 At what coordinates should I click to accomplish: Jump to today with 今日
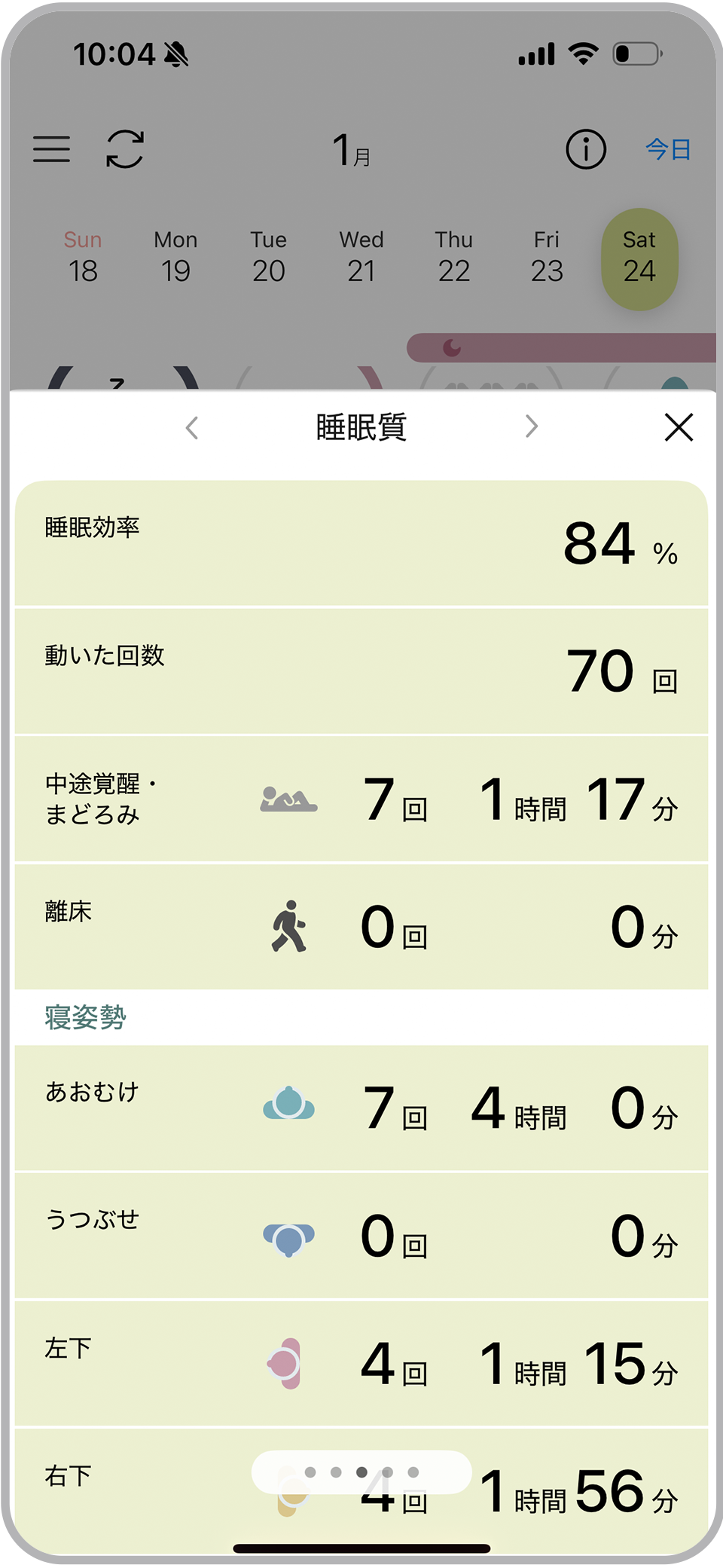point(668,149)
